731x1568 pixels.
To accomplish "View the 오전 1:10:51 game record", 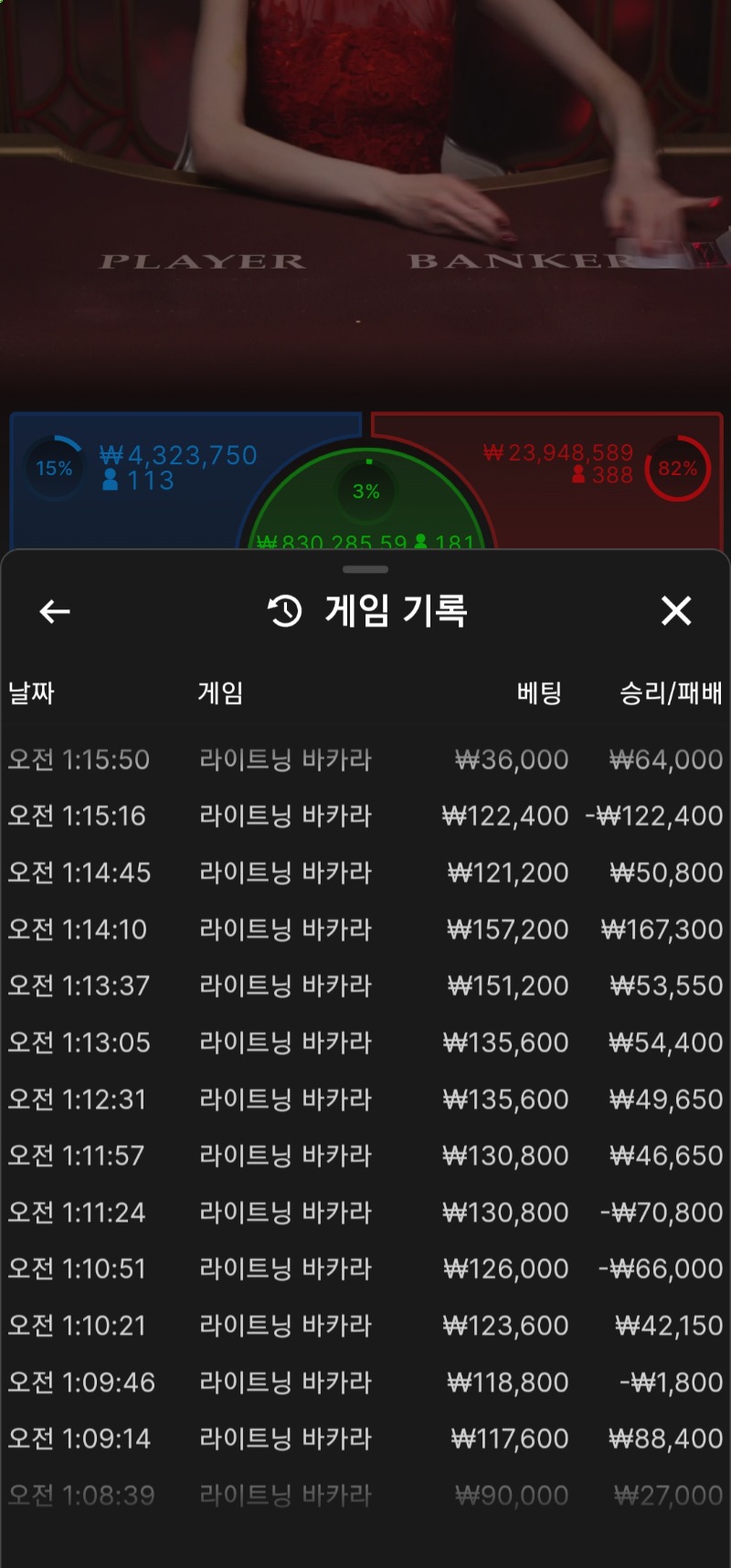I will click(x=365, y=1269).
